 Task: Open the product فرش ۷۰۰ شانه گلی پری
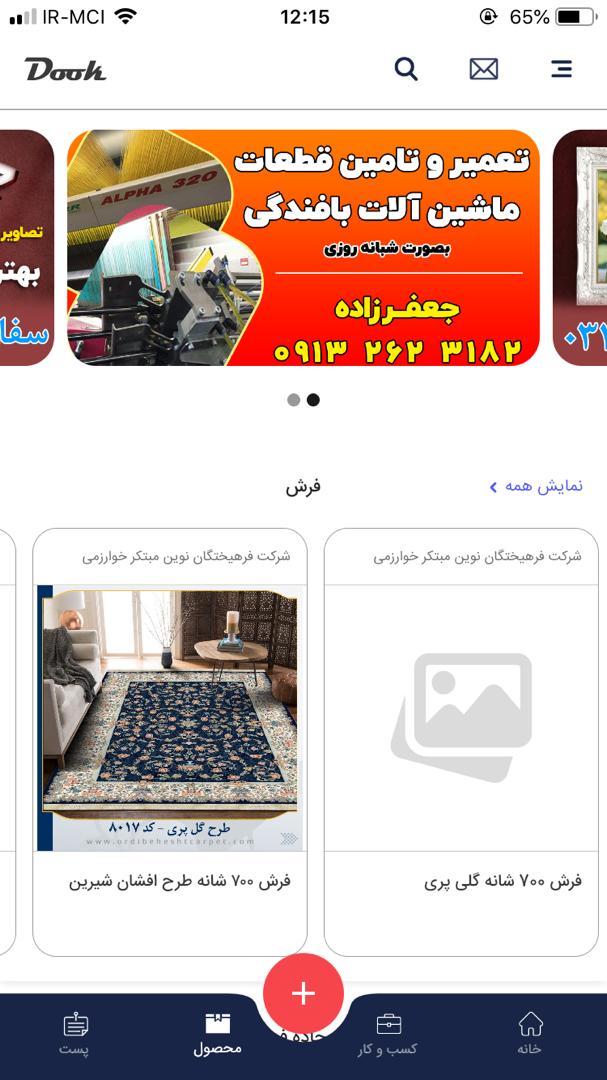pos(461,742)
